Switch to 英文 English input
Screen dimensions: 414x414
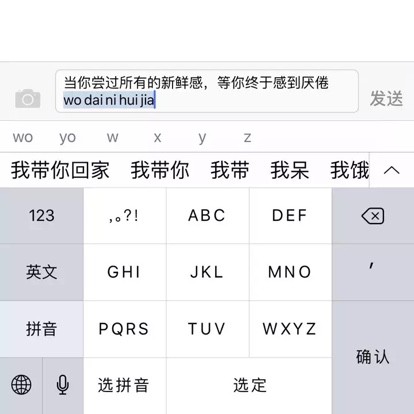point(42,272)
